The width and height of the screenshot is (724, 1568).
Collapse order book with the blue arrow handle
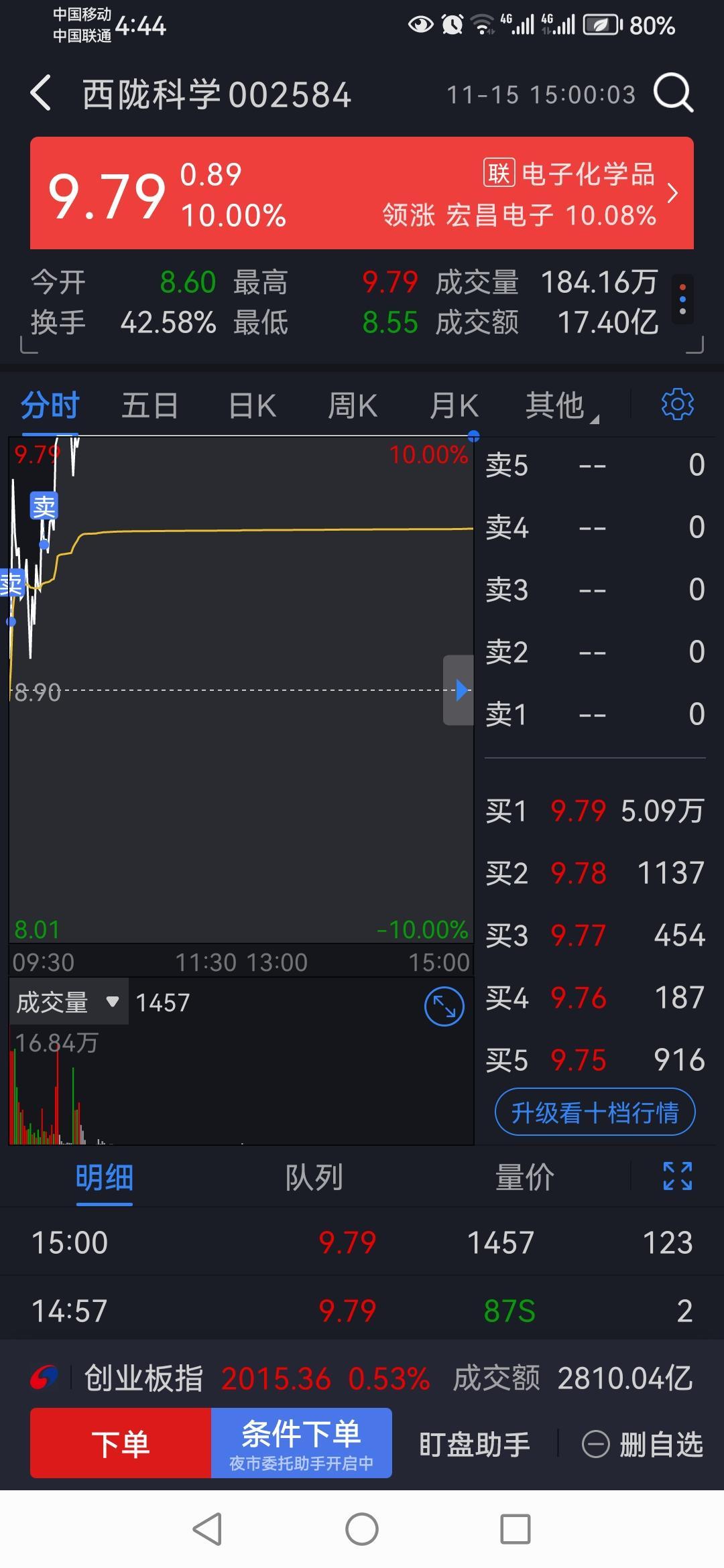[x=460, y=690]
